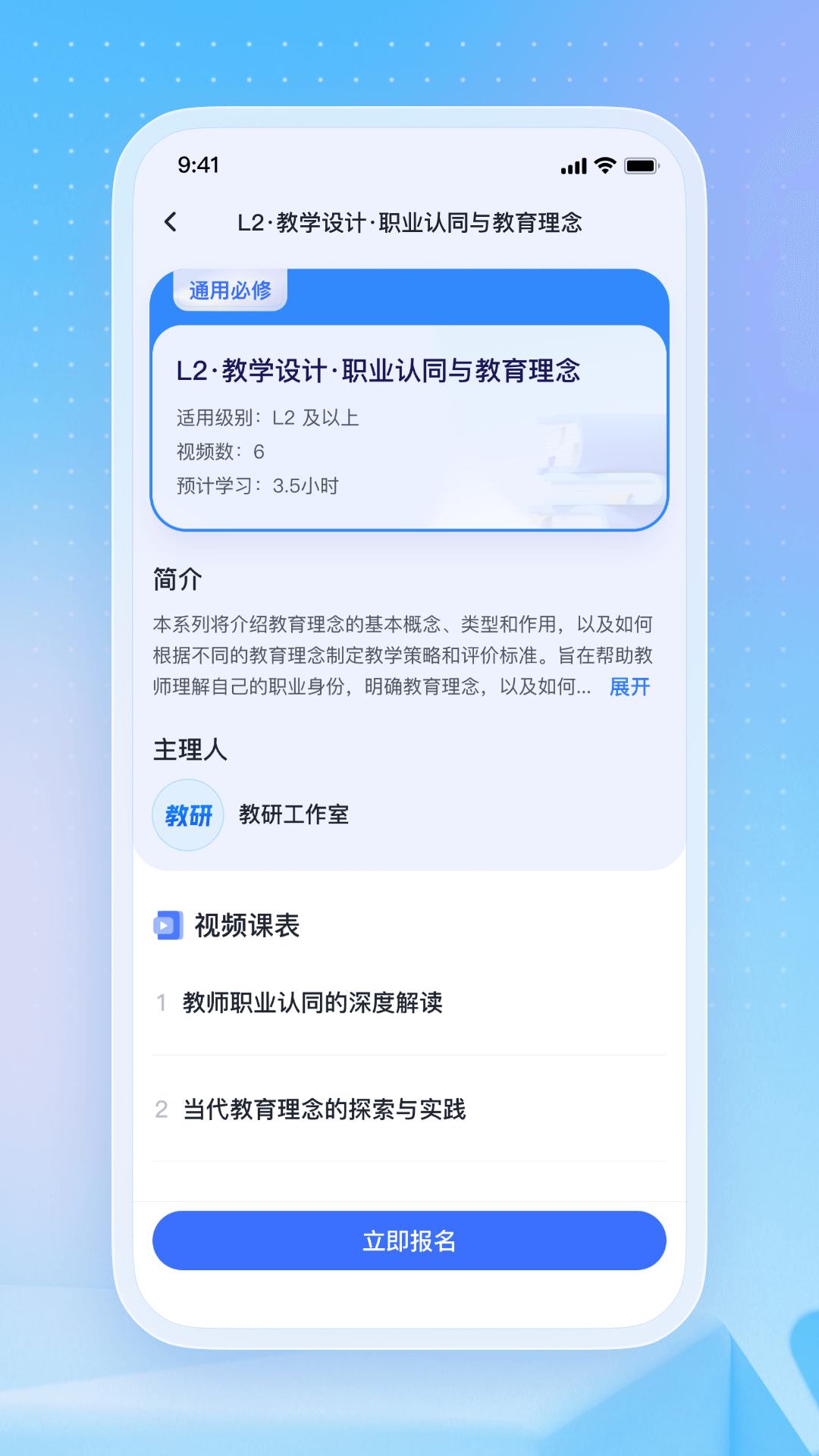Tap 立即报名 to enroll

point(409,1240)
